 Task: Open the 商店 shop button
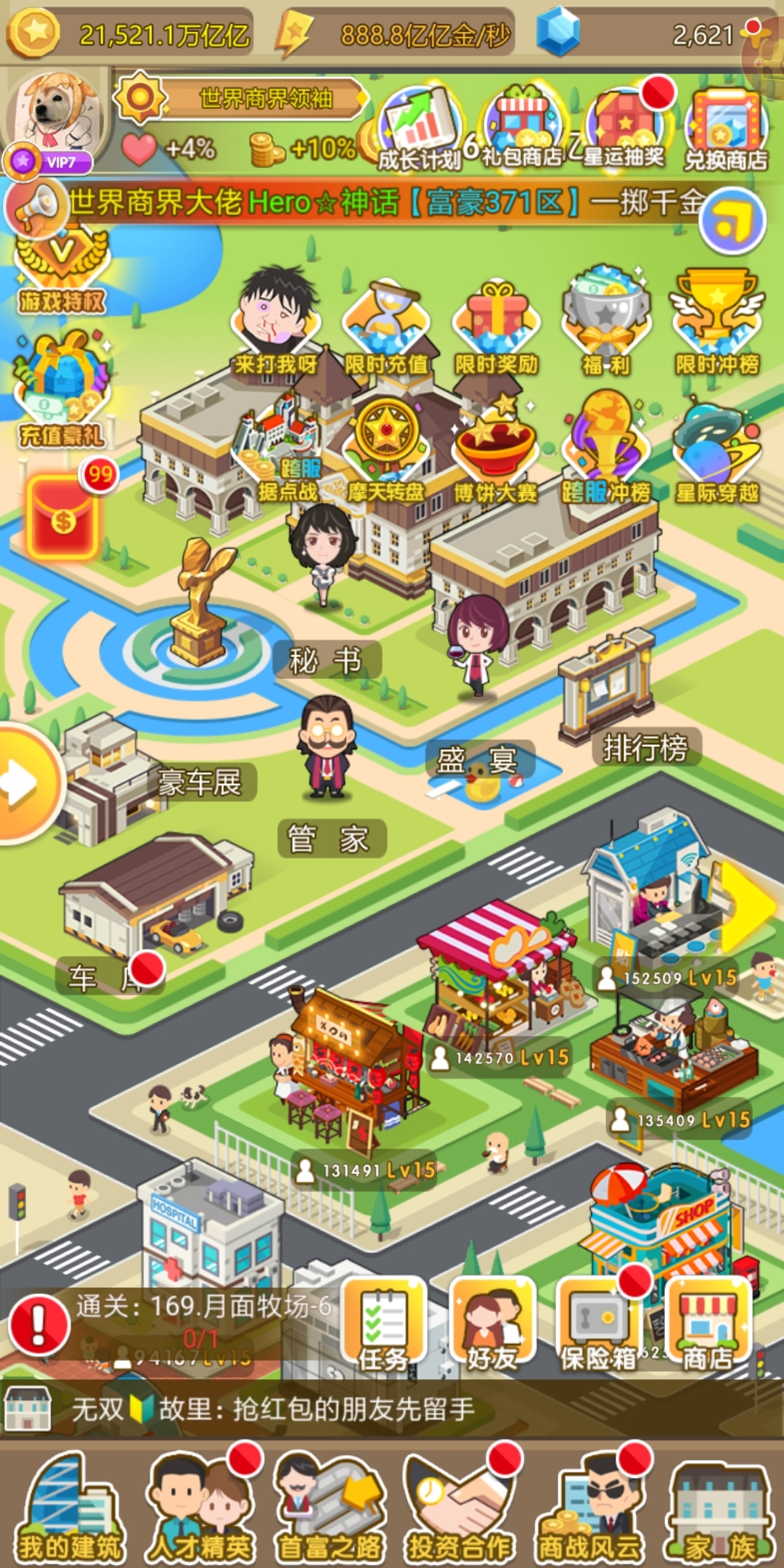pos(708,1326)
